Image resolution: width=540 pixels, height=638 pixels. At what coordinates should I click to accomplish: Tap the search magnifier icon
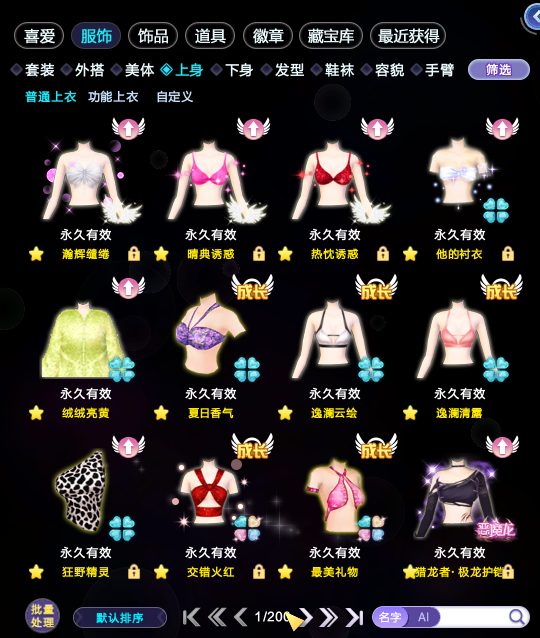(517, 617)
